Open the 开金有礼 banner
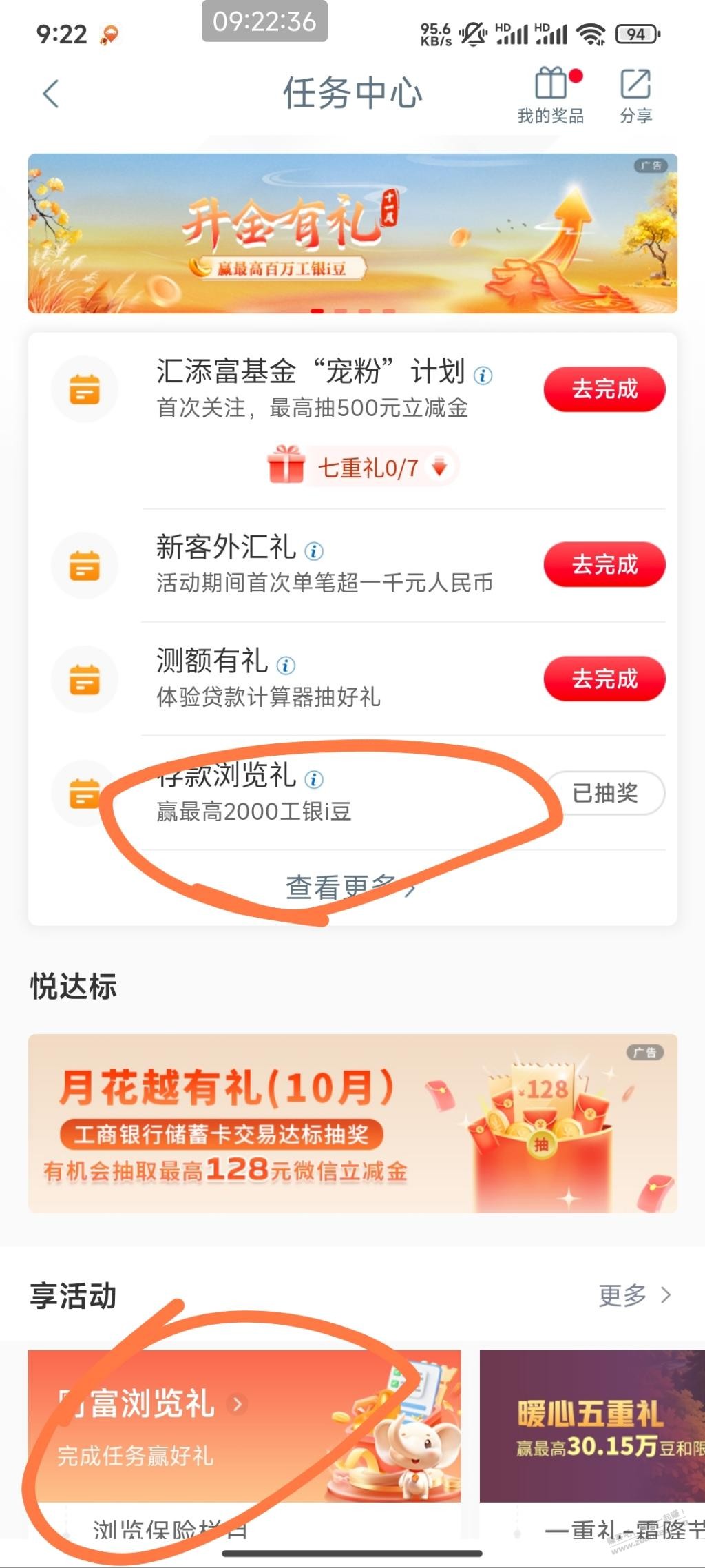 pos(352,233)
